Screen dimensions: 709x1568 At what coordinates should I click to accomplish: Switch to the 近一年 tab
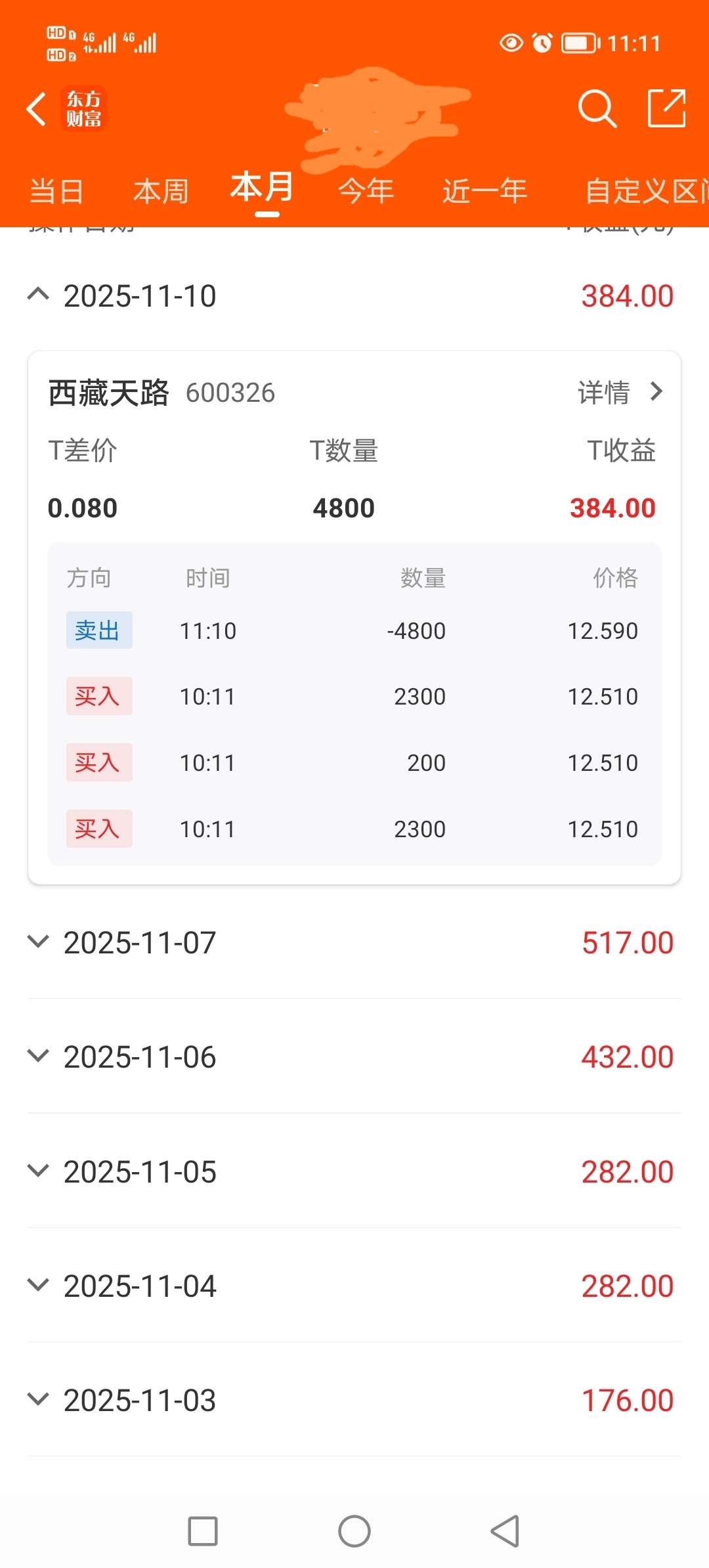pos(485,191)
